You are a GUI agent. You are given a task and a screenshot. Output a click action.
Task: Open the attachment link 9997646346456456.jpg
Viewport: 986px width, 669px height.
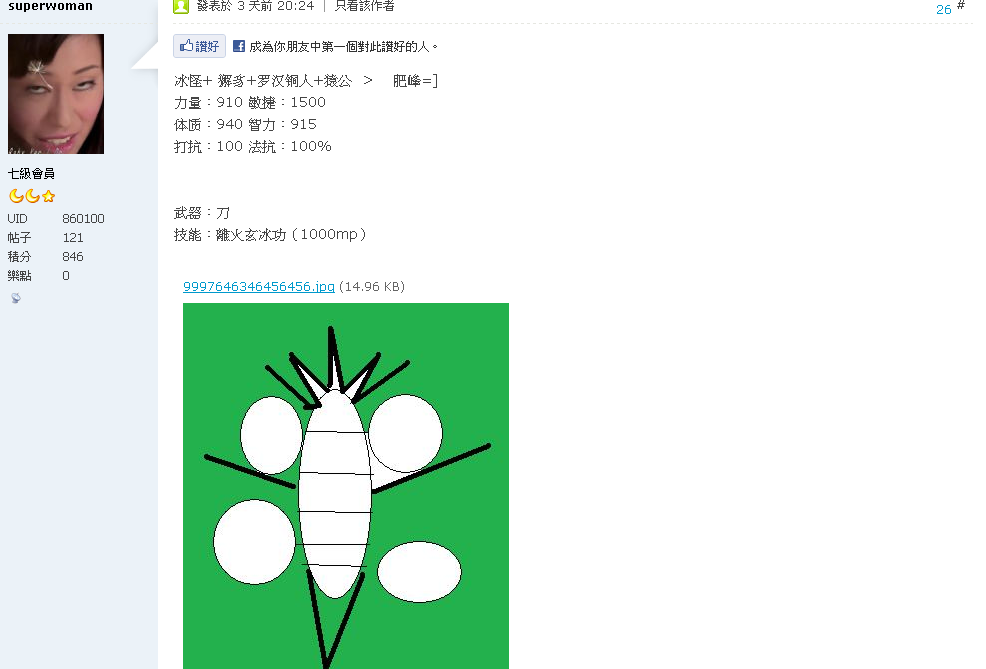pos(258,287)
